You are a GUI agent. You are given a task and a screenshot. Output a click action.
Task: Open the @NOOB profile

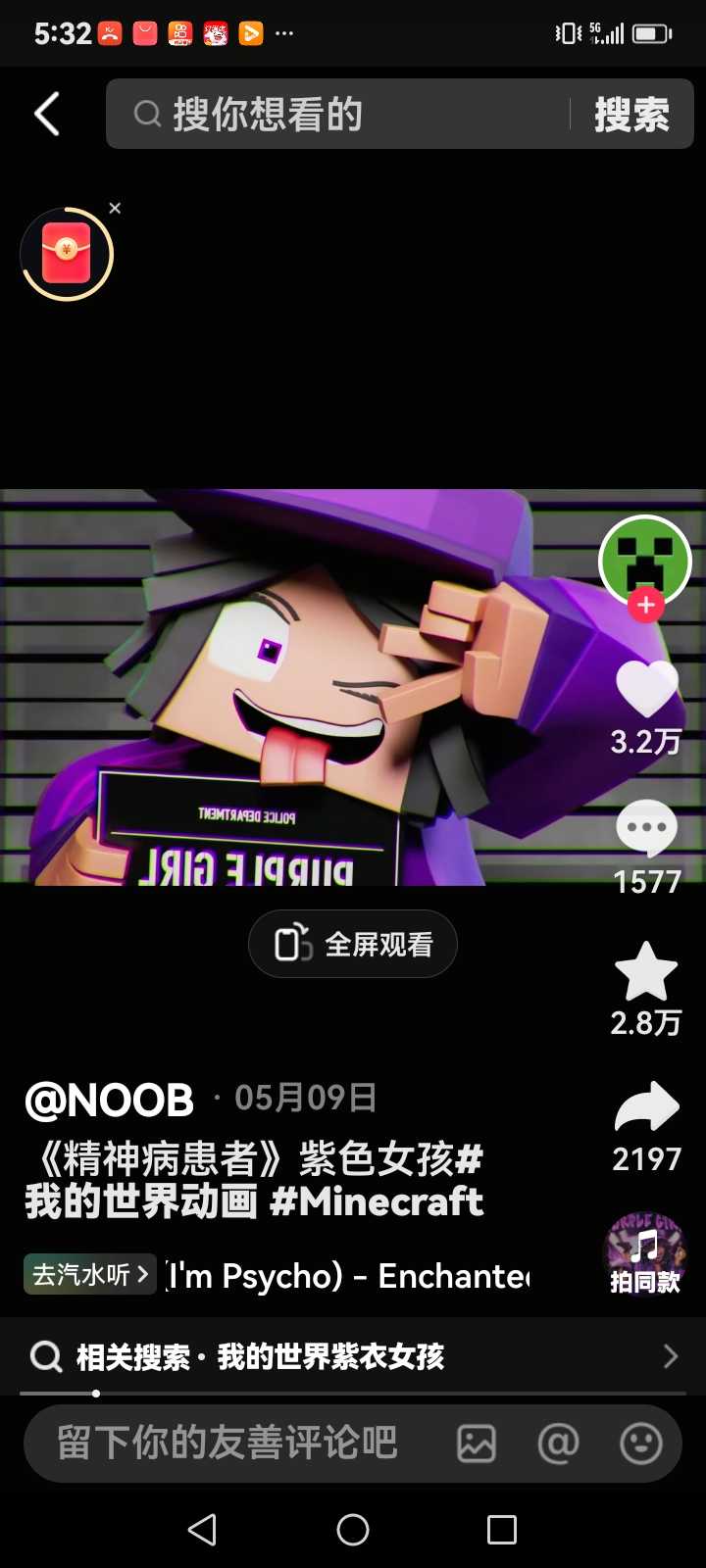110,1100
